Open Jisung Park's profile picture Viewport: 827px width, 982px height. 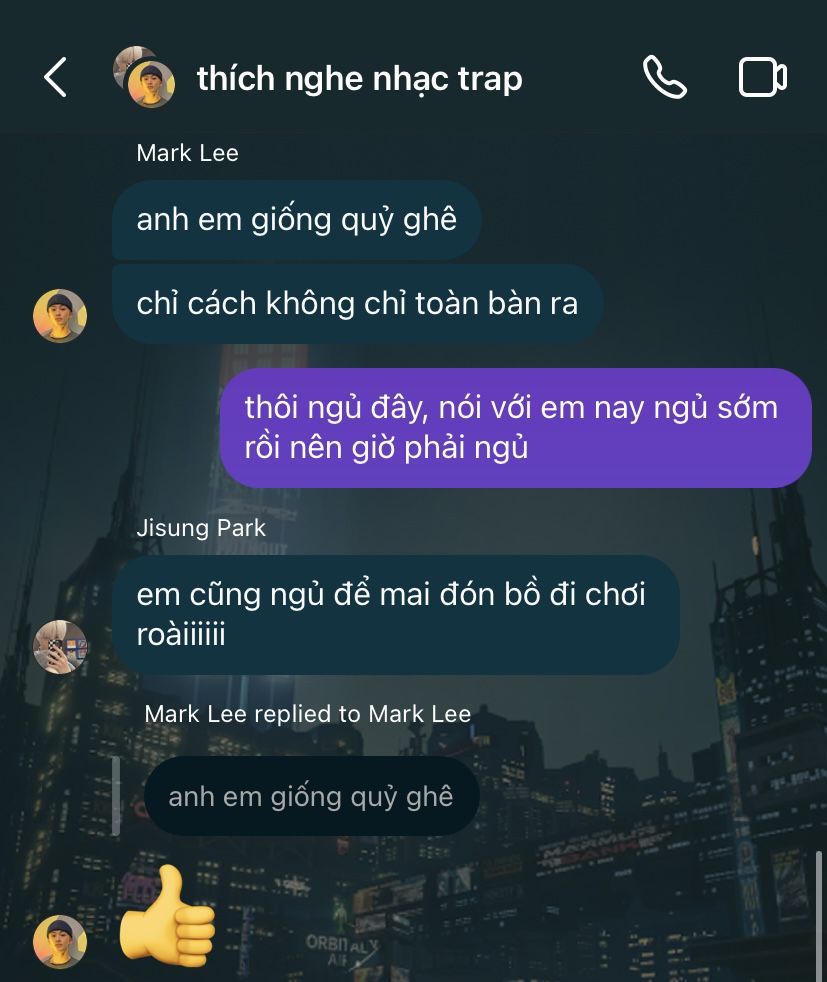pos(60,646)
